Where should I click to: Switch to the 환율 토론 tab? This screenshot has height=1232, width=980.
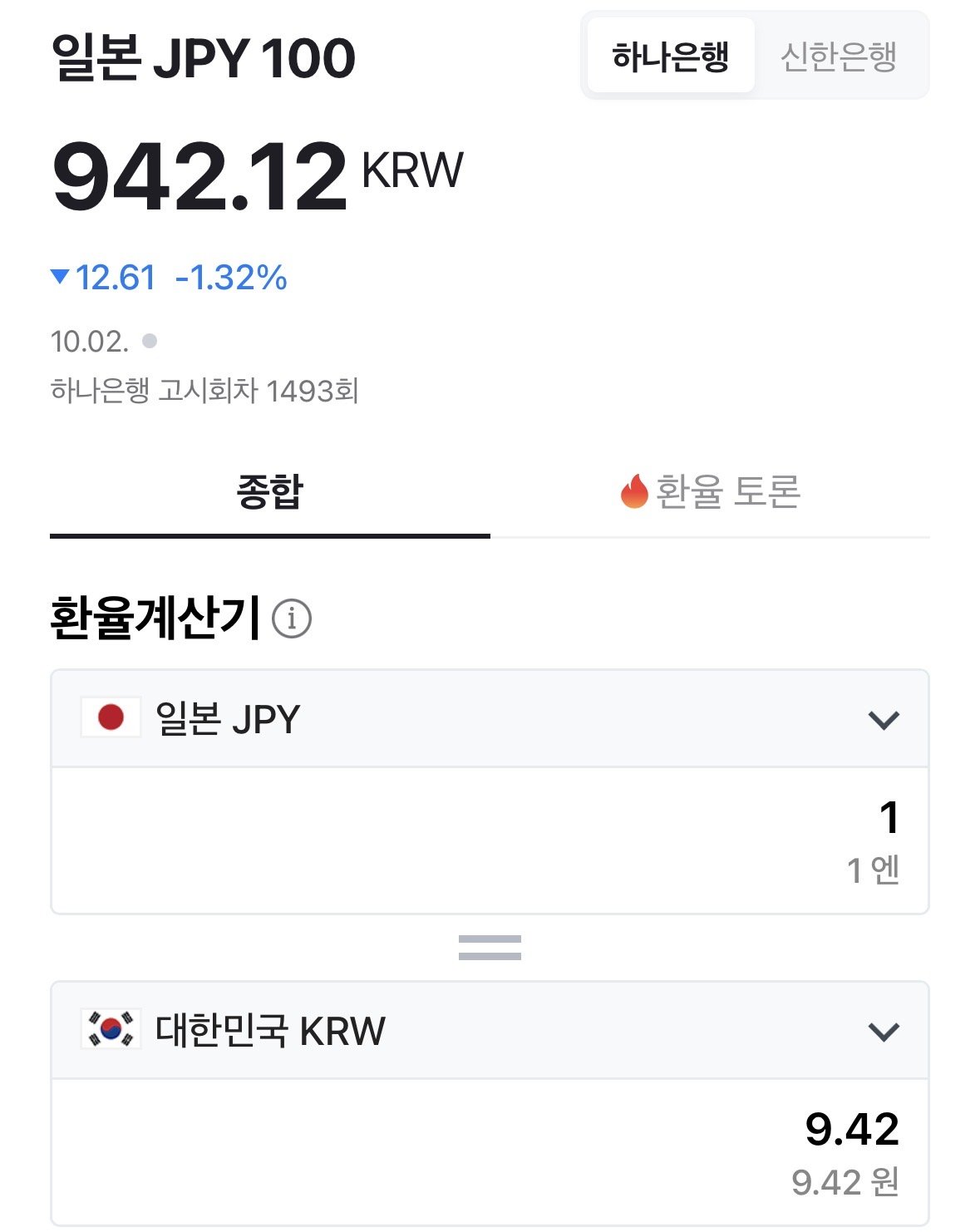(711, 492)
